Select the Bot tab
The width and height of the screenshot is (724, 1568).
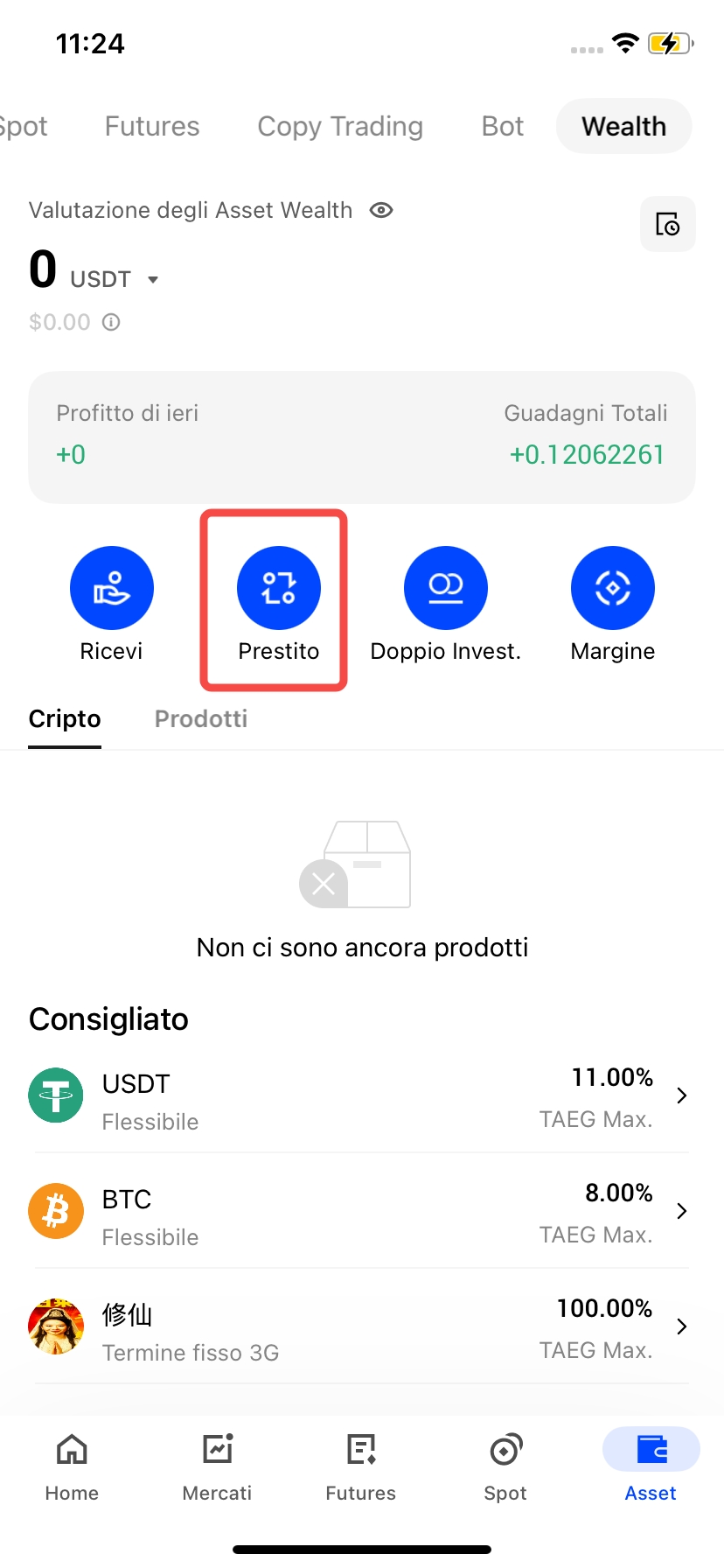pyautogui.click(x=503, y=127)
